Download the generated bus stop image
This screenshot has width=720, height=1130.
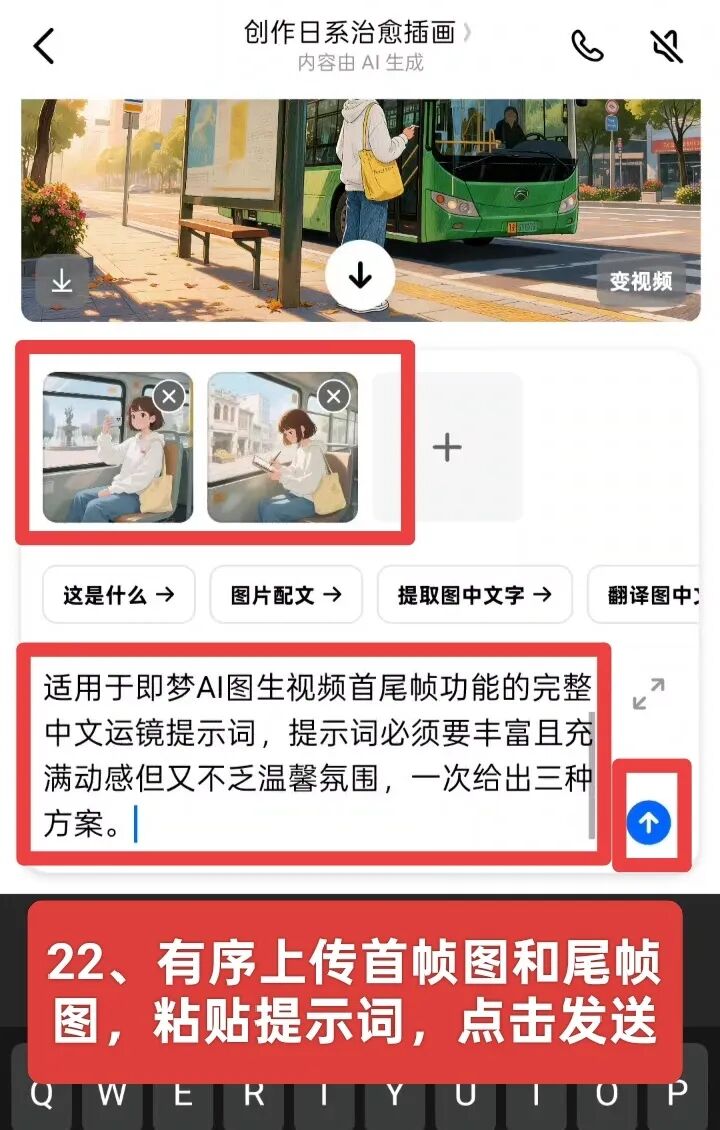click(62, 282)
